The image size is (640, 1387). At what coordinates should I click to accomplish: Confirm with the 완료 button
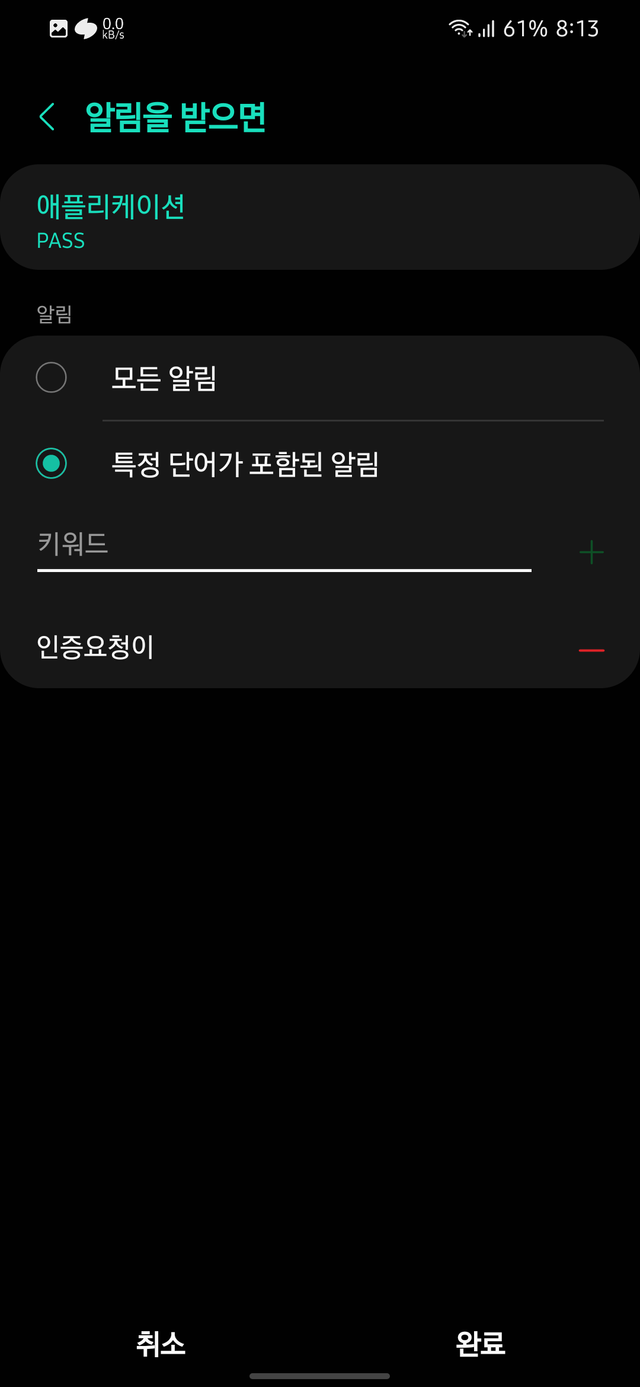(480, 1342)
